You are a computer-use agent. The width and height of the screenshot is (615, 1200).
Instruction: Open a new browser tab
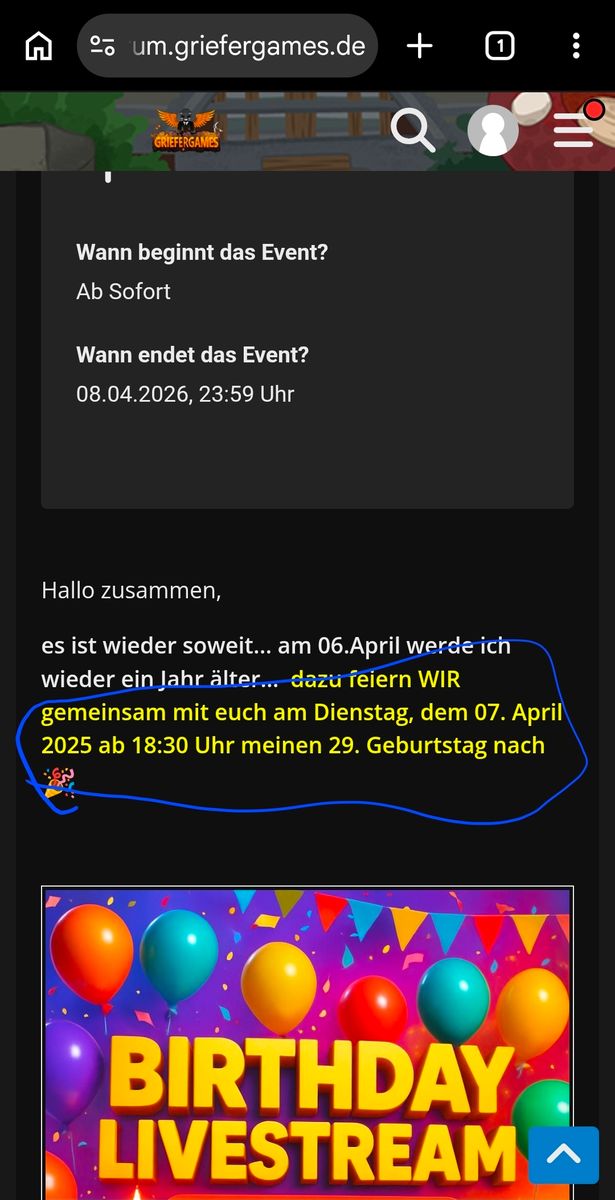click(x=420, y=46)
